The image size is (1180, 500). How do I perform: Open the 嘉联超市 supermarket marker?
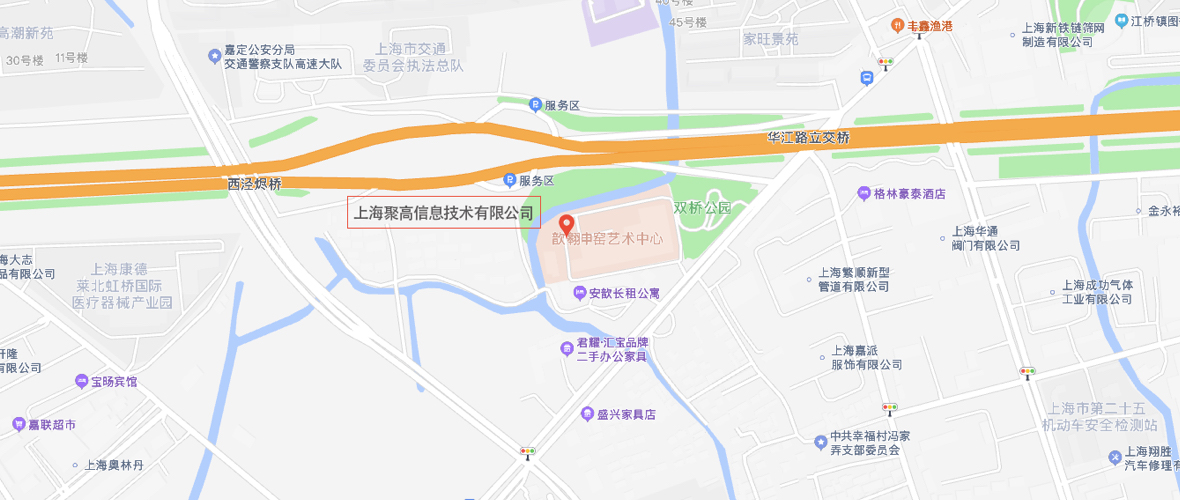[x=18, y=424]
